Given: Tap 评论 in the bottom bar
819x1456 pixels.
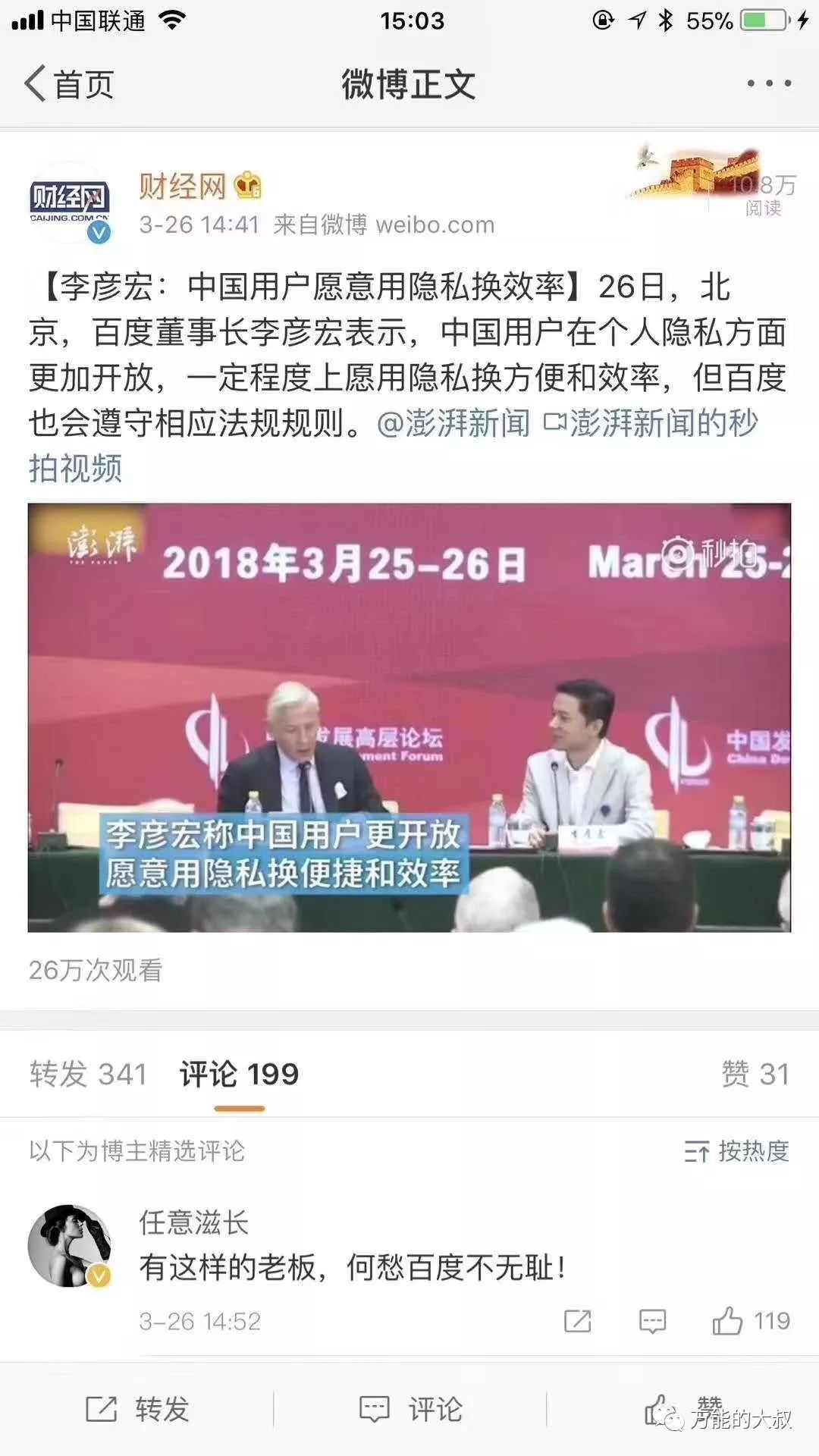Looking at the screenshot, I should click(409, 1409).
